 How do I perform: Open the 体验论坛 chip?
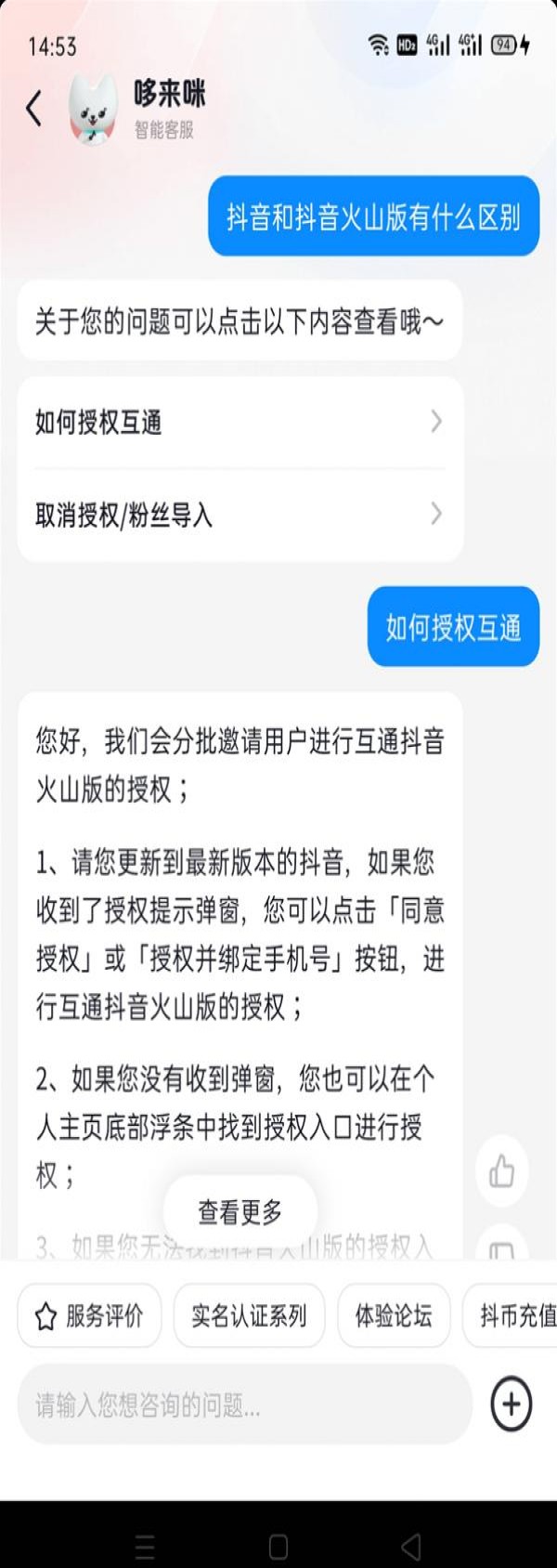tap(394, 1315)
